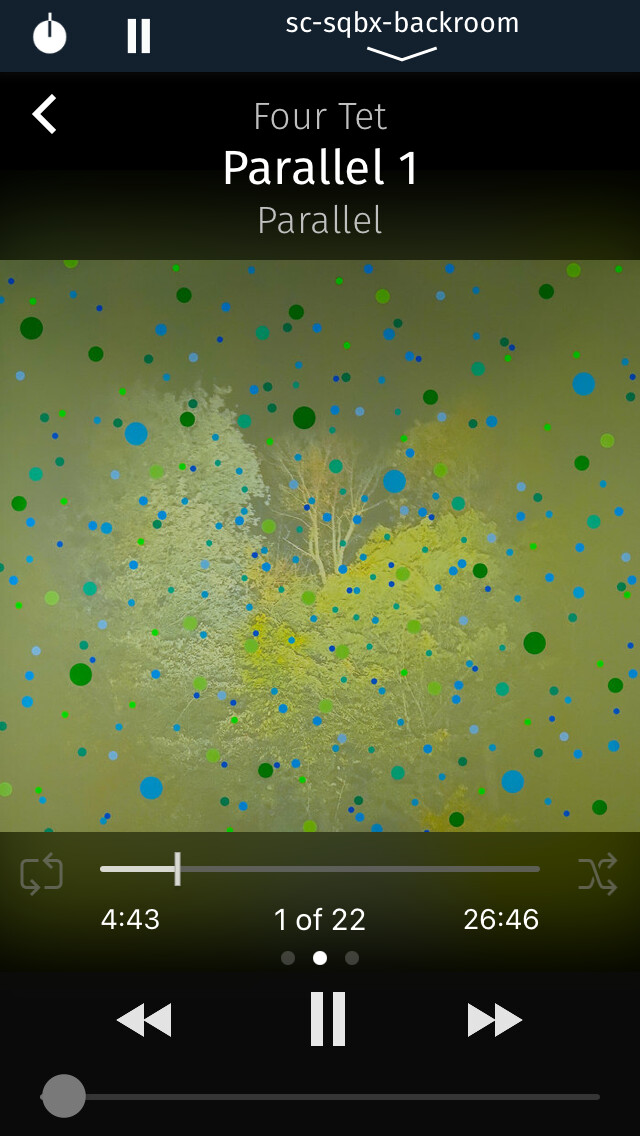Tap the volume slider

(320, 1096)
